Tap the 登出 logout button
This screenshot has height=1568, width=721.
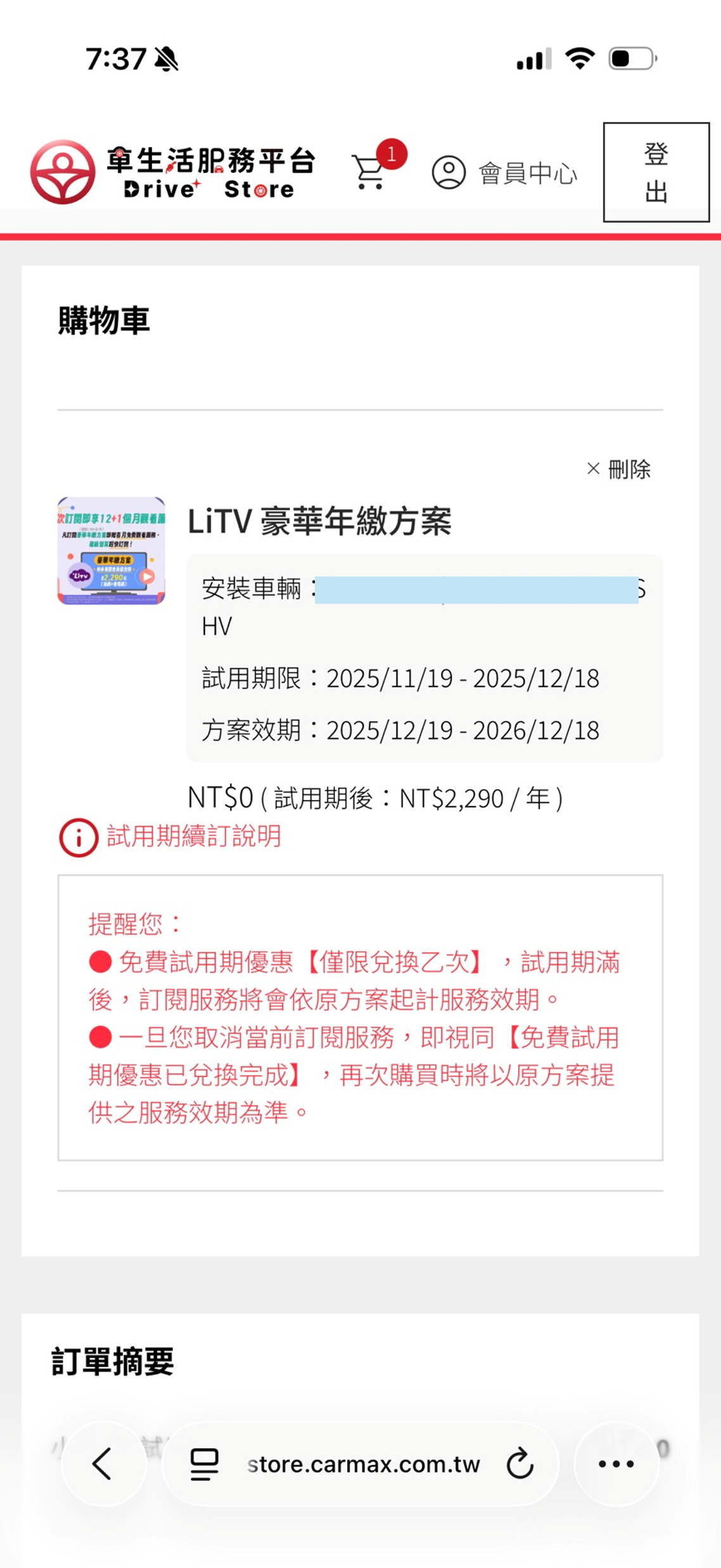click(656, 172)
